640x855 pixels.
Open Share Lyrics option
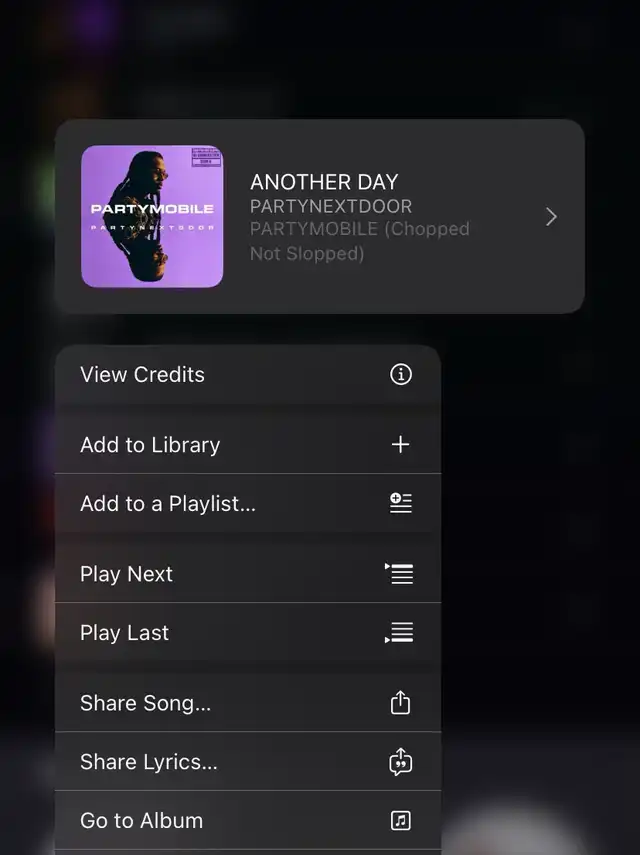[247, 762]
